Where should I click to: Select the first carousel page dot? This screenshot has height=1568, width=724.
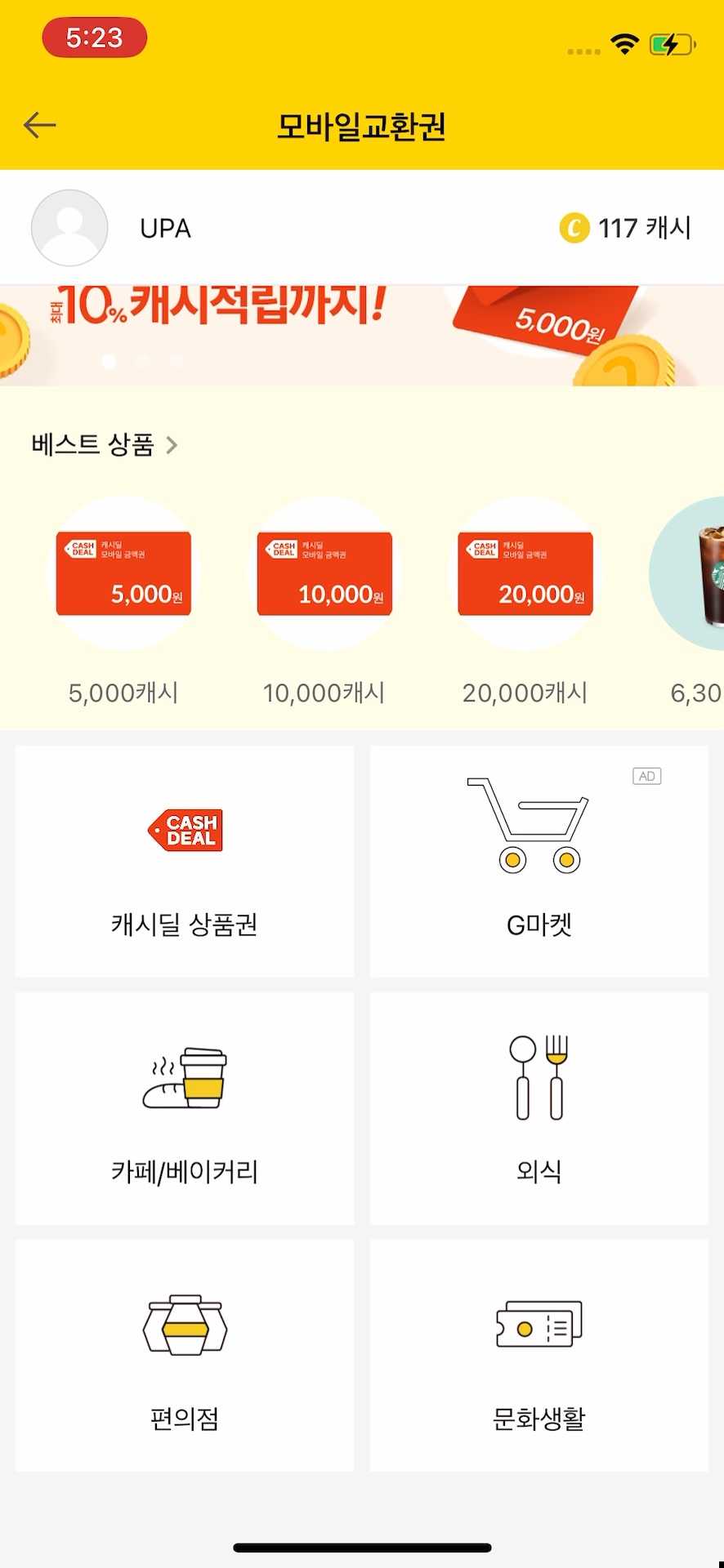tap(108, 362)
